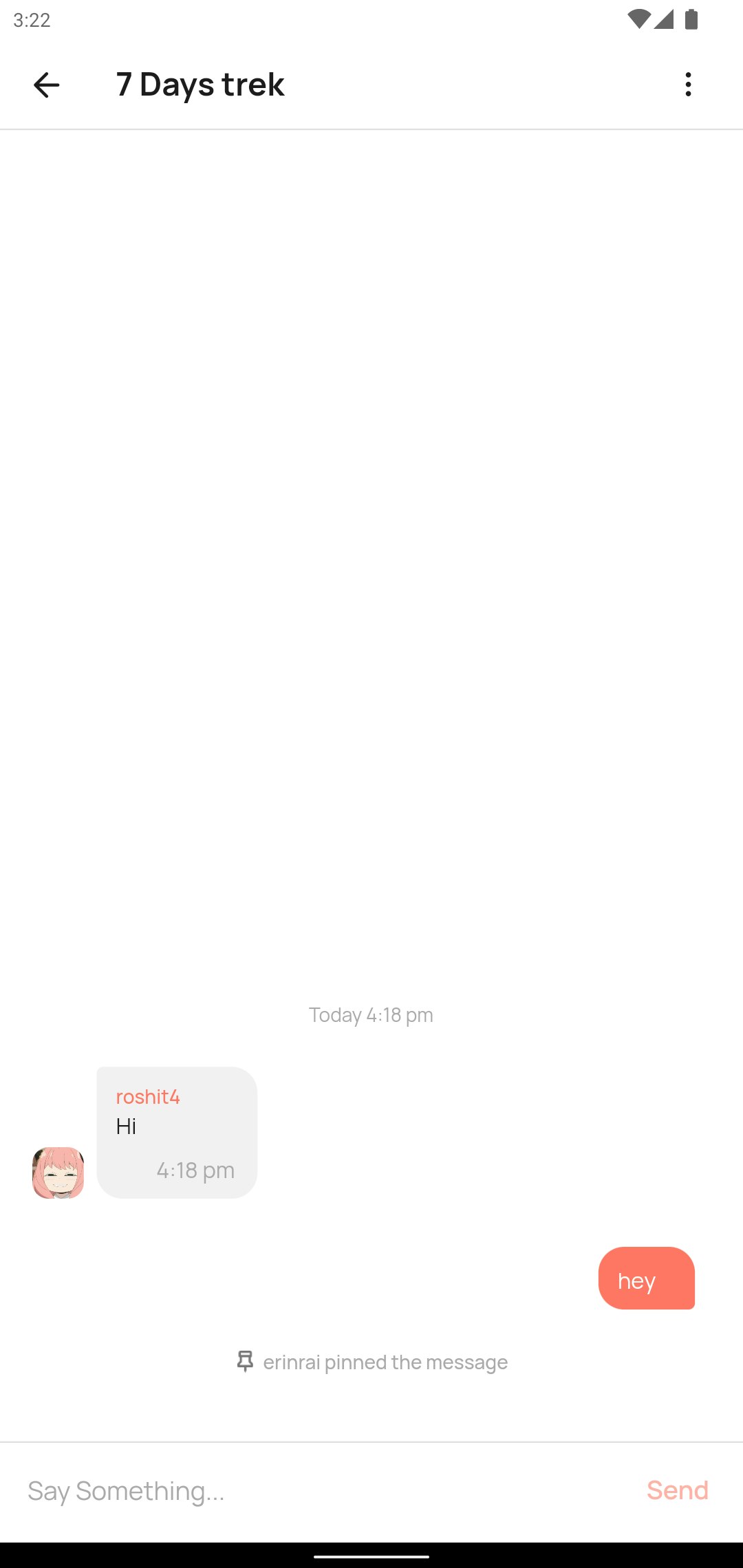Viewport: 743px width, 1568px height.
Task: Tap roshit4's avatar picture
Action: tap(58, 1173)
